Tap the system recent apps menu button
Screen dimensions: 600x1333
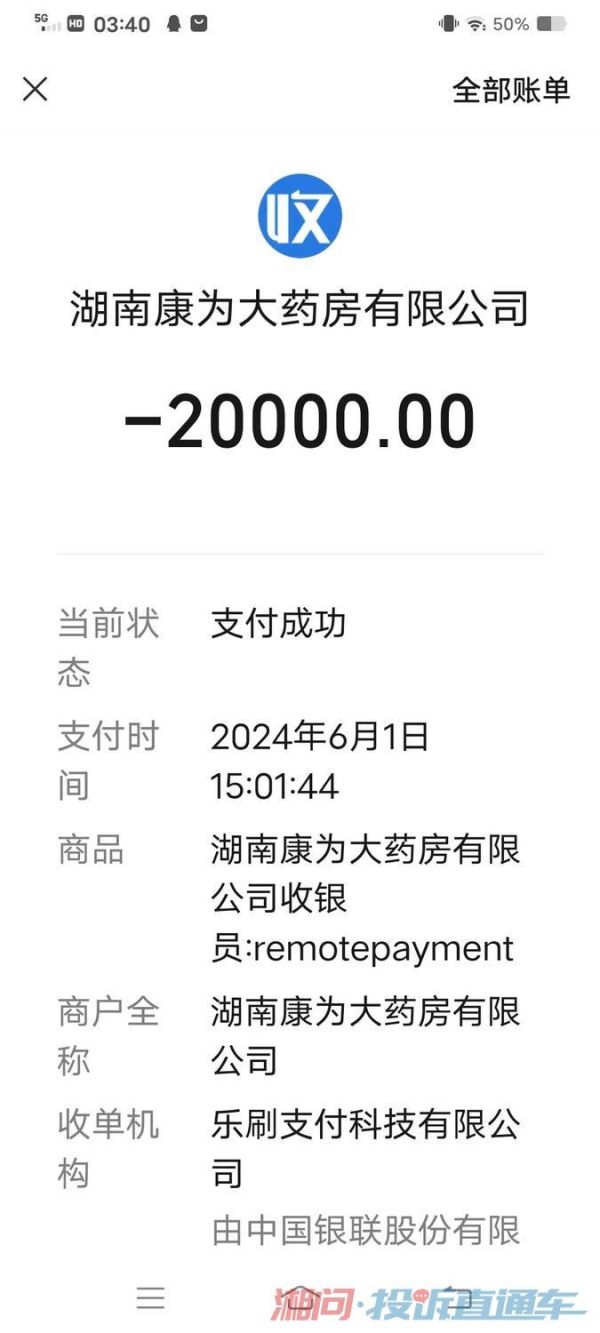pos(151,1298)
